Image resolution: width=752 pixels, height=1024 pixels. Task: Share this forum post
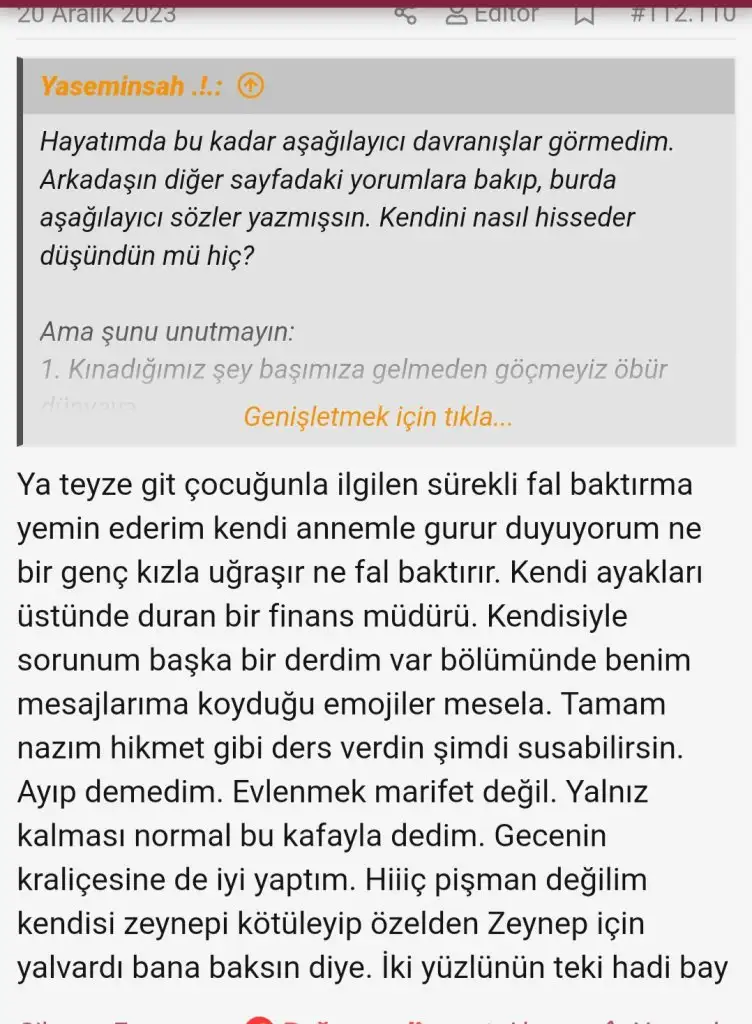point(405,14)
